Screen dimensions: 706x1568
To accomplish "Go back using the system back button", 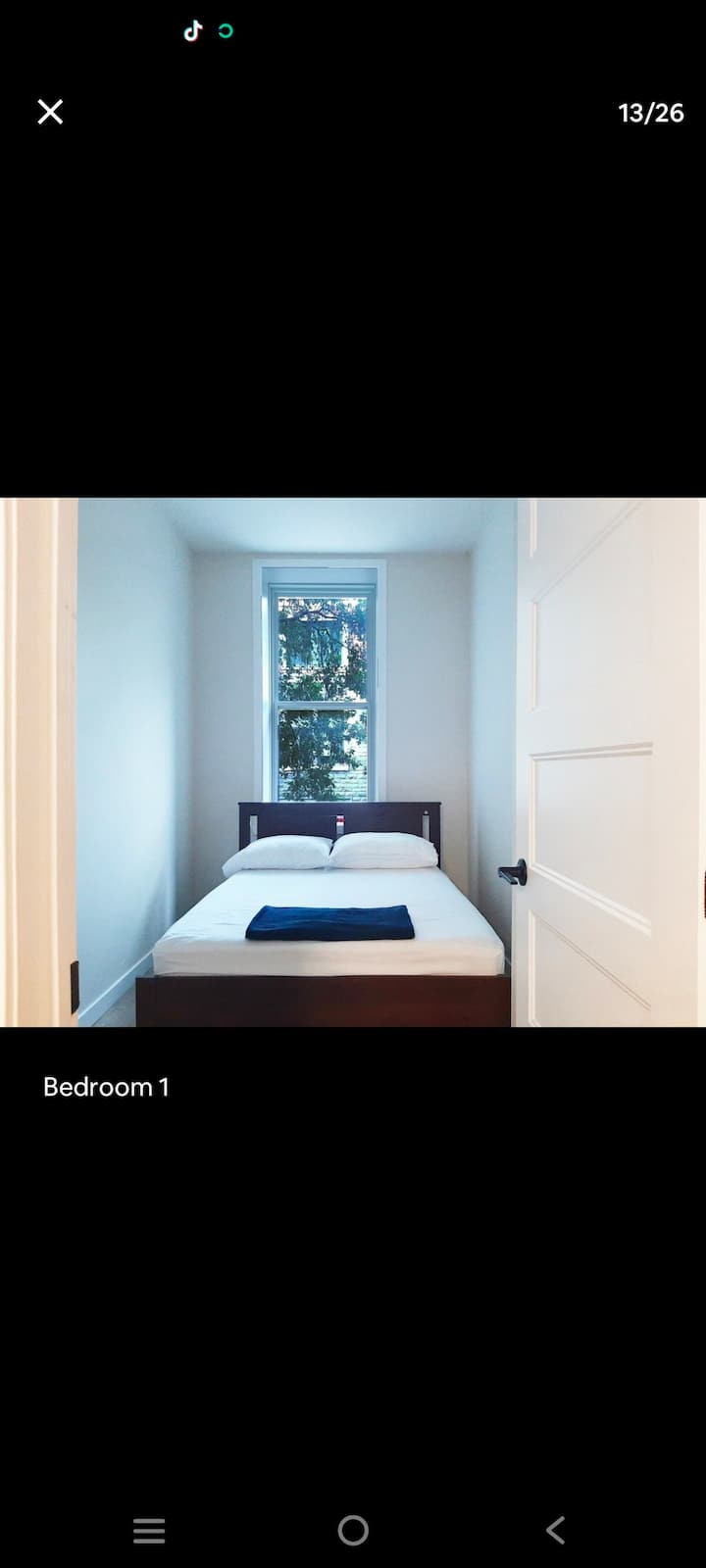I will [555, 1530].
